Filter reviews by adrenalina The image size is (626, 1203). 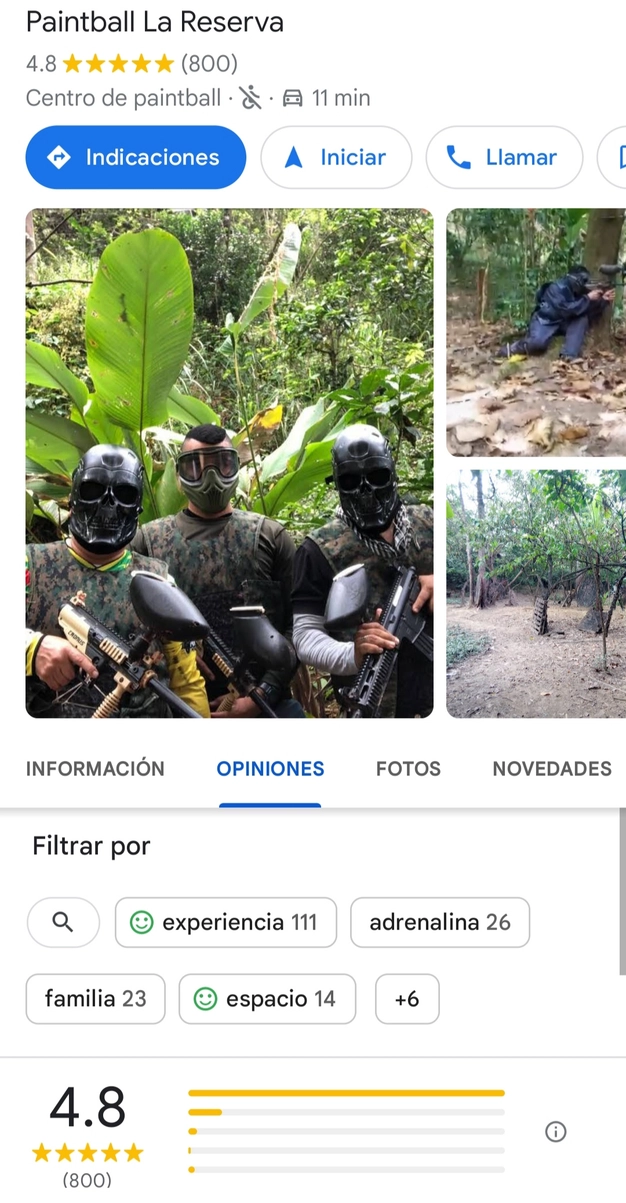(440, 922)
